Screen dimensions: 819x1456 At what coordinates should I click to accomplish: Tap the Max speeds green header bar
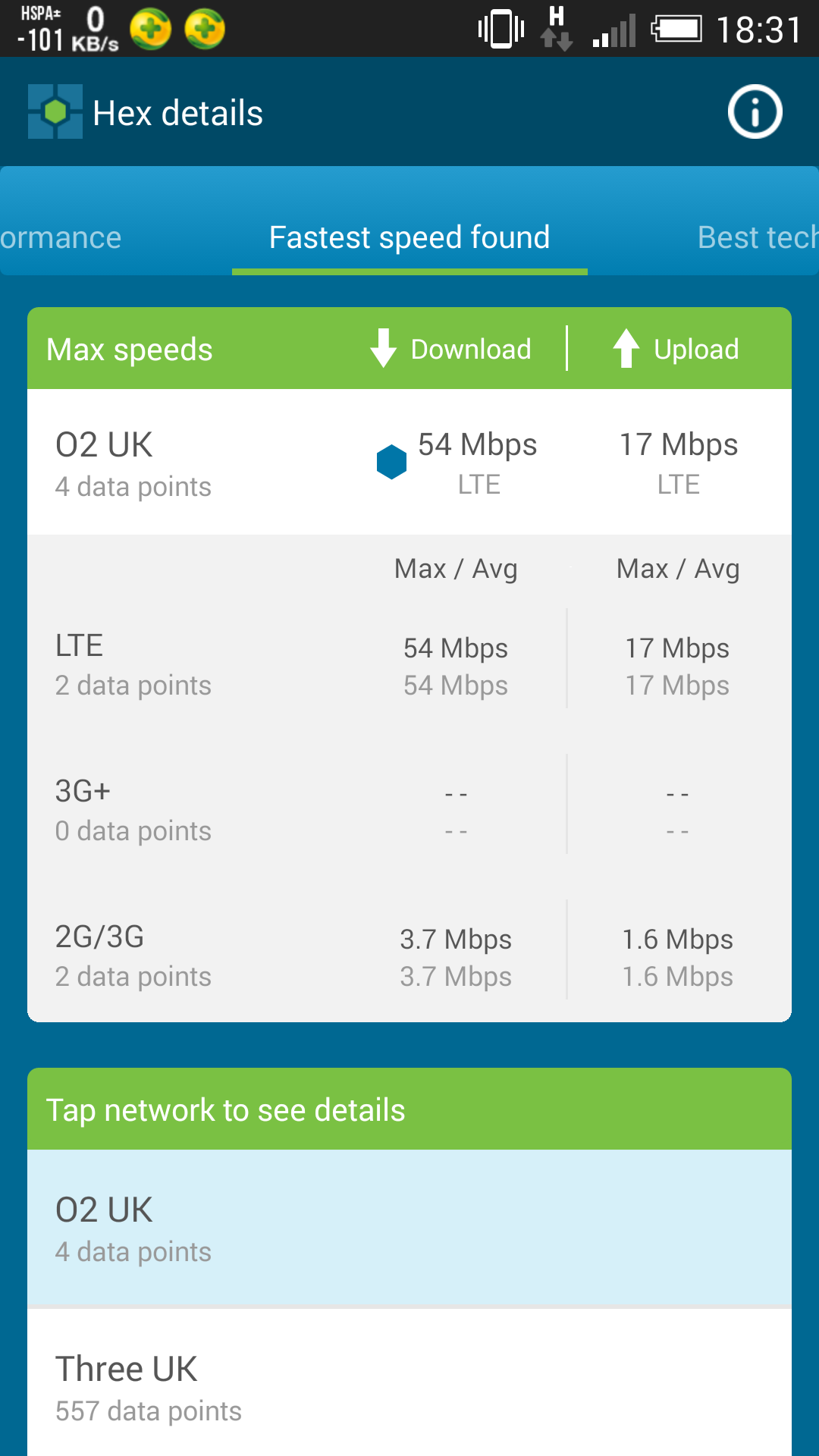[129, 349]
